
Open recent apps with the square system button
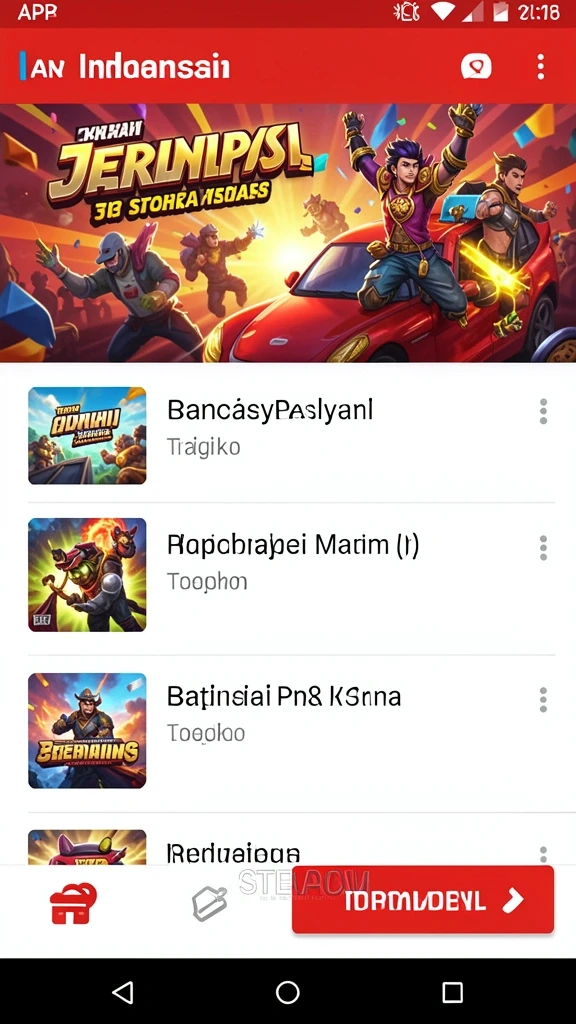pos(453,992)
